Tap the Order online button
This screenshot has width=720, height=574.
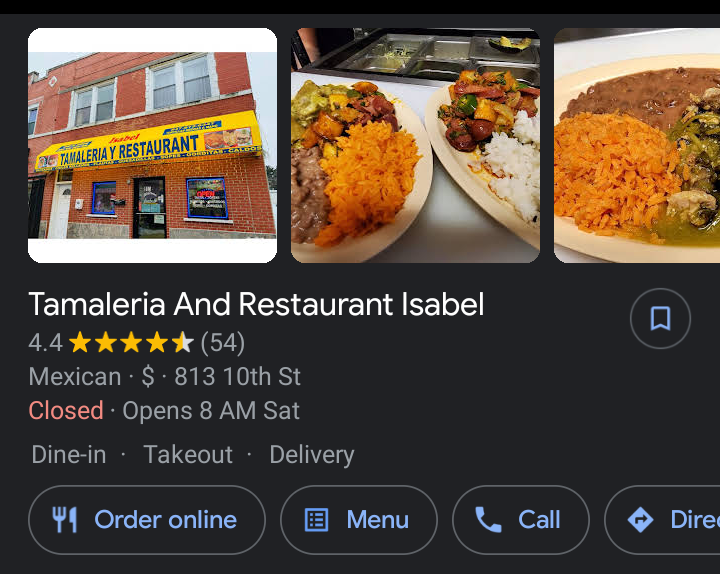[147, 520]
